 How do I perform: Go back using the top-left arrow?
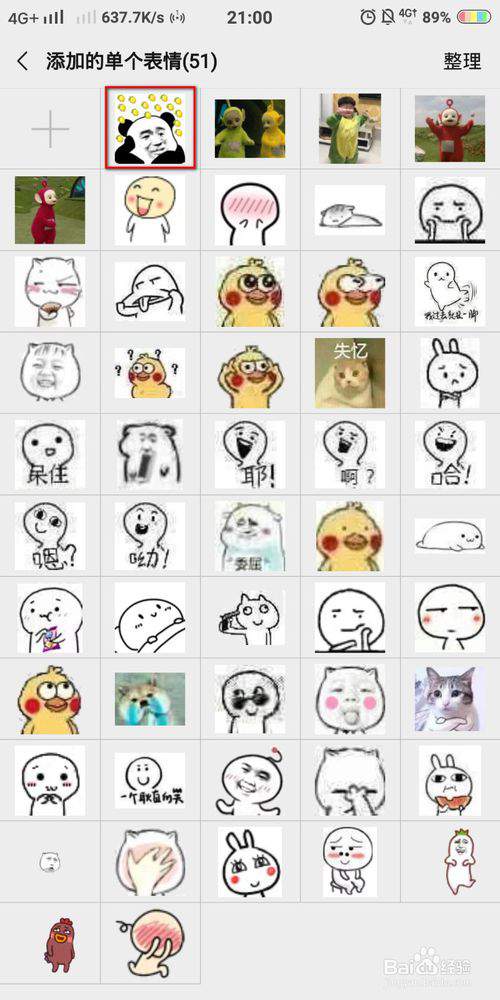coord(23,62)
